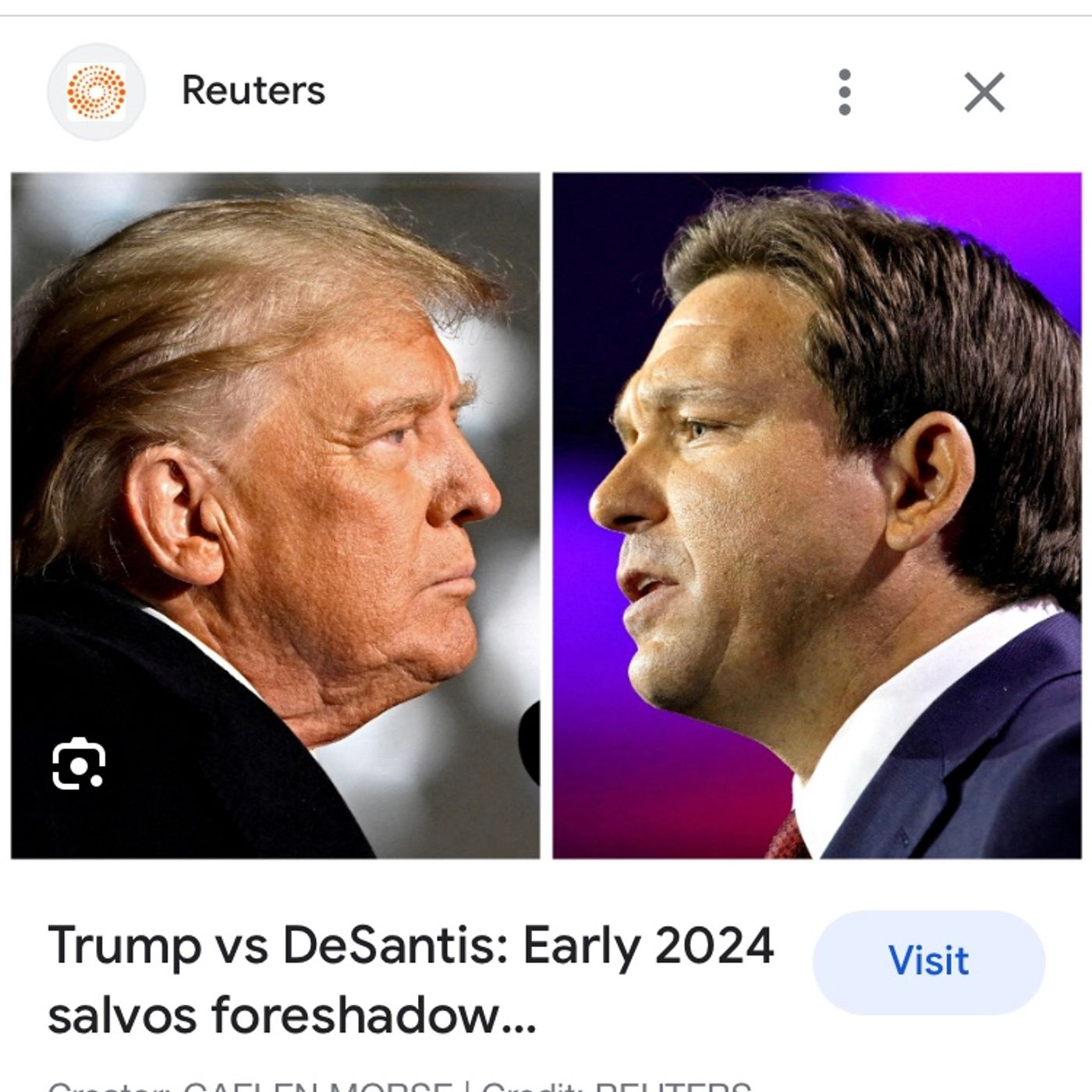1092x1092 pixels.
Task: Search this image with Lens icon
Action: pyautogui.click(x=79, y=764)
